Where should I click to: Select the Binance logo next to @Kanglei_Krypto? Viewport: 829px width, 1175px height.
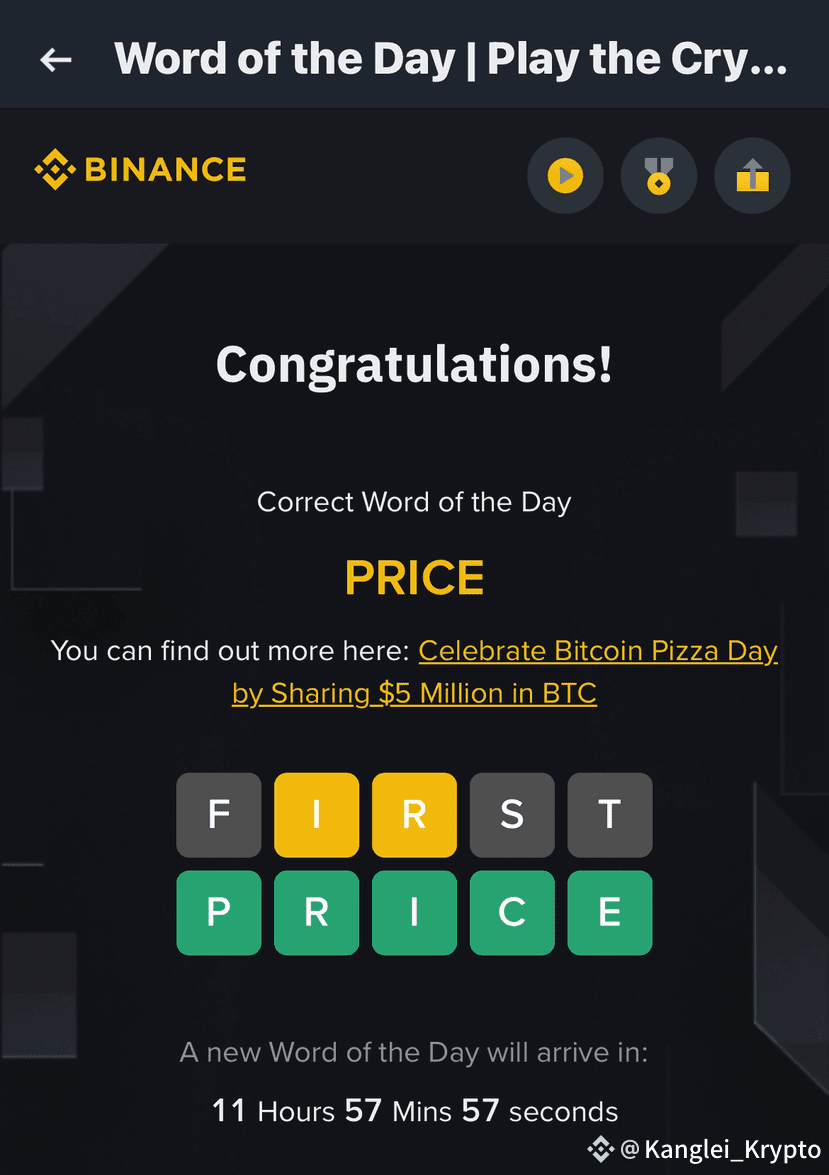[x=601, y=1148]
